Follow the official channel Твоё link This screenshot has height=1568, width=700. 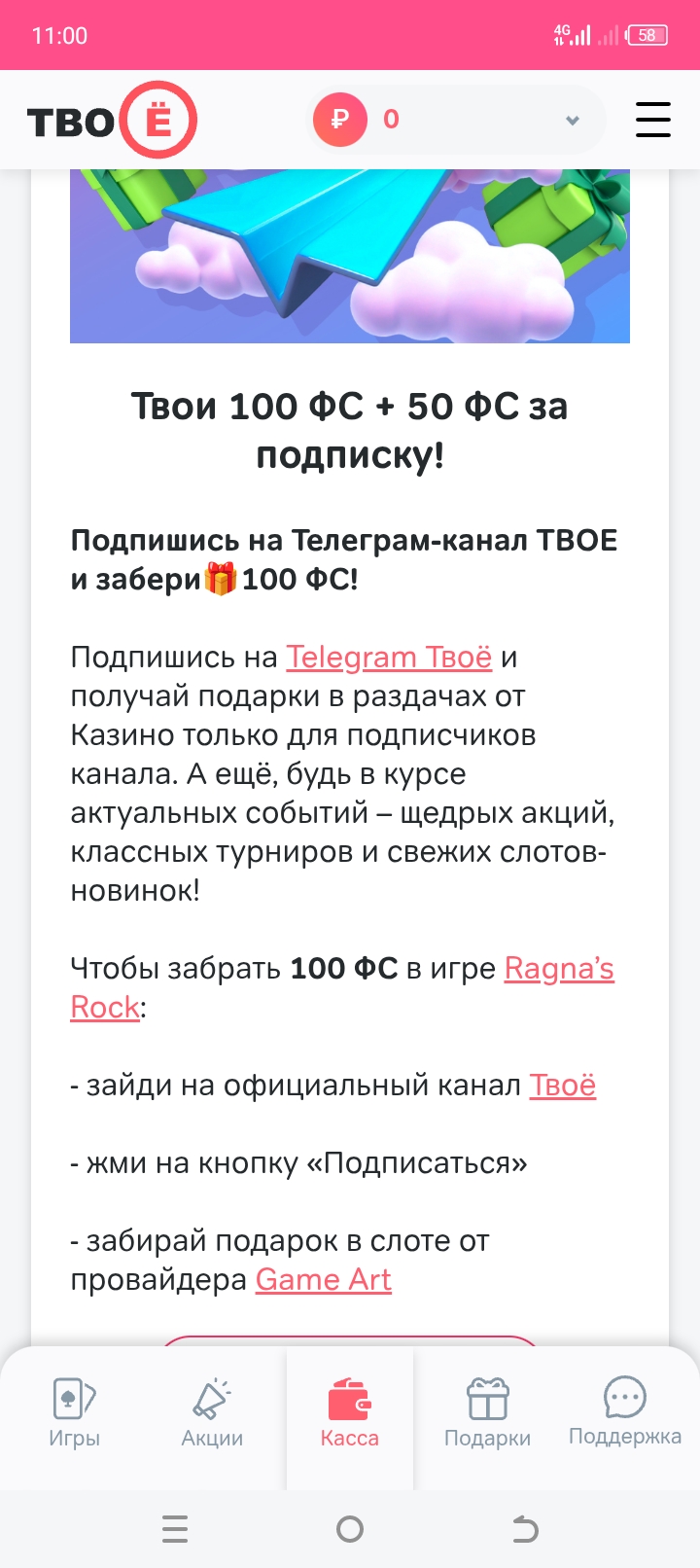[x=562, y=1086]
